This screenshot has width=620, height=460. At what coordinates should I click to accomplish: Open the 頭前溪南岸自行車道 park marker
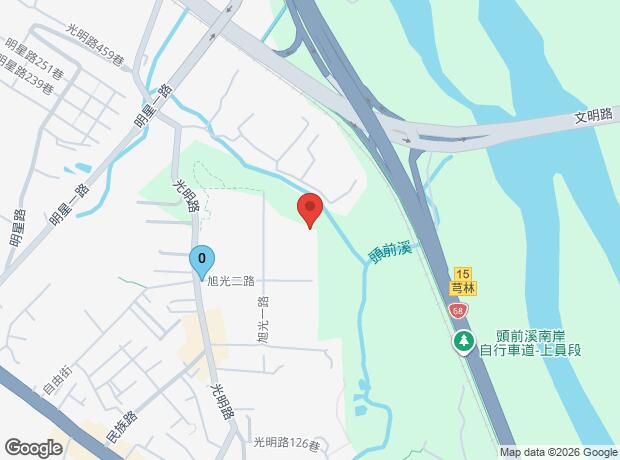click(x=464, y=342)
